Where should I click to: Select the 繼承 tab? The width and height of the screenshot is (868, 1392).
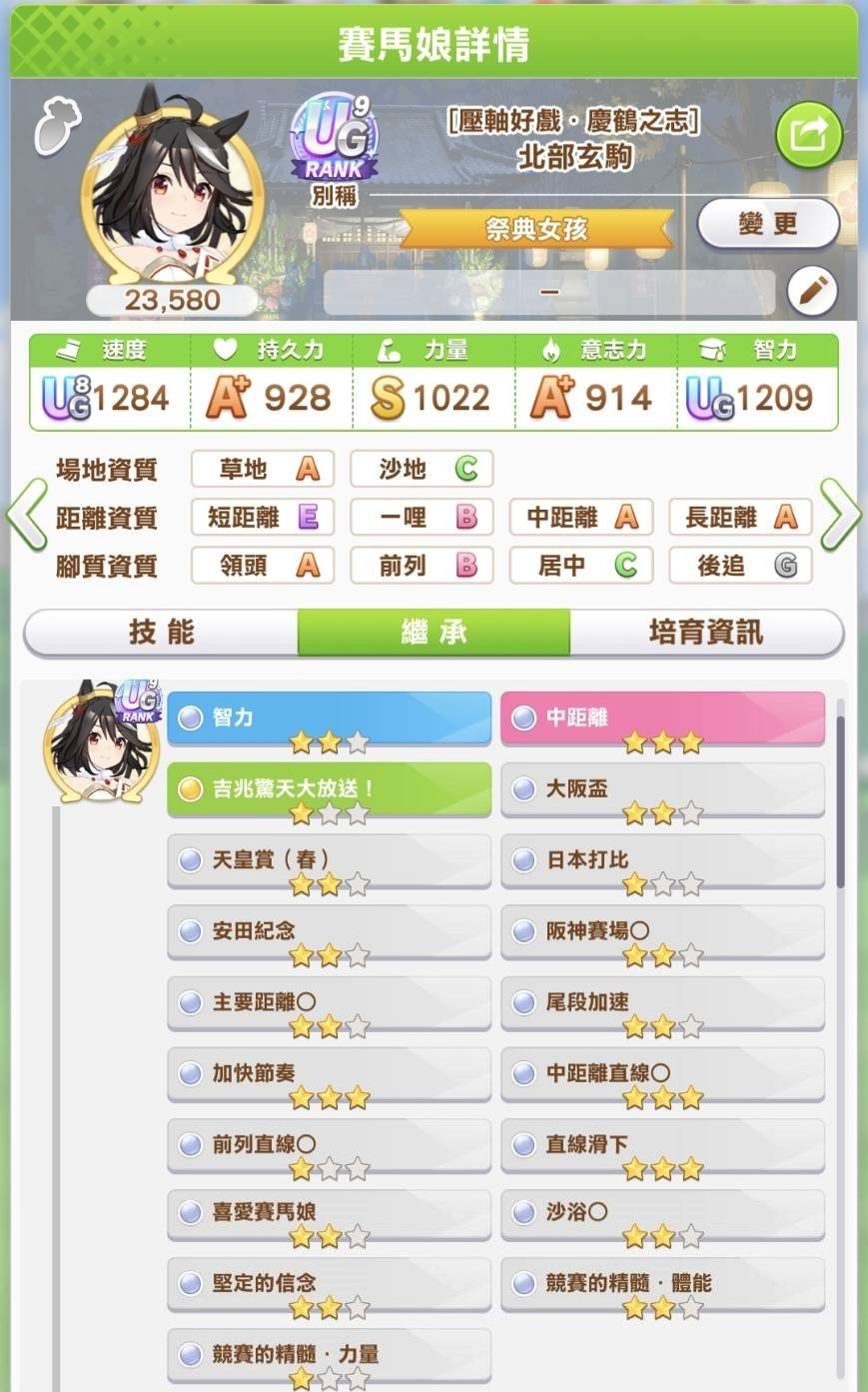pos(434,633)
